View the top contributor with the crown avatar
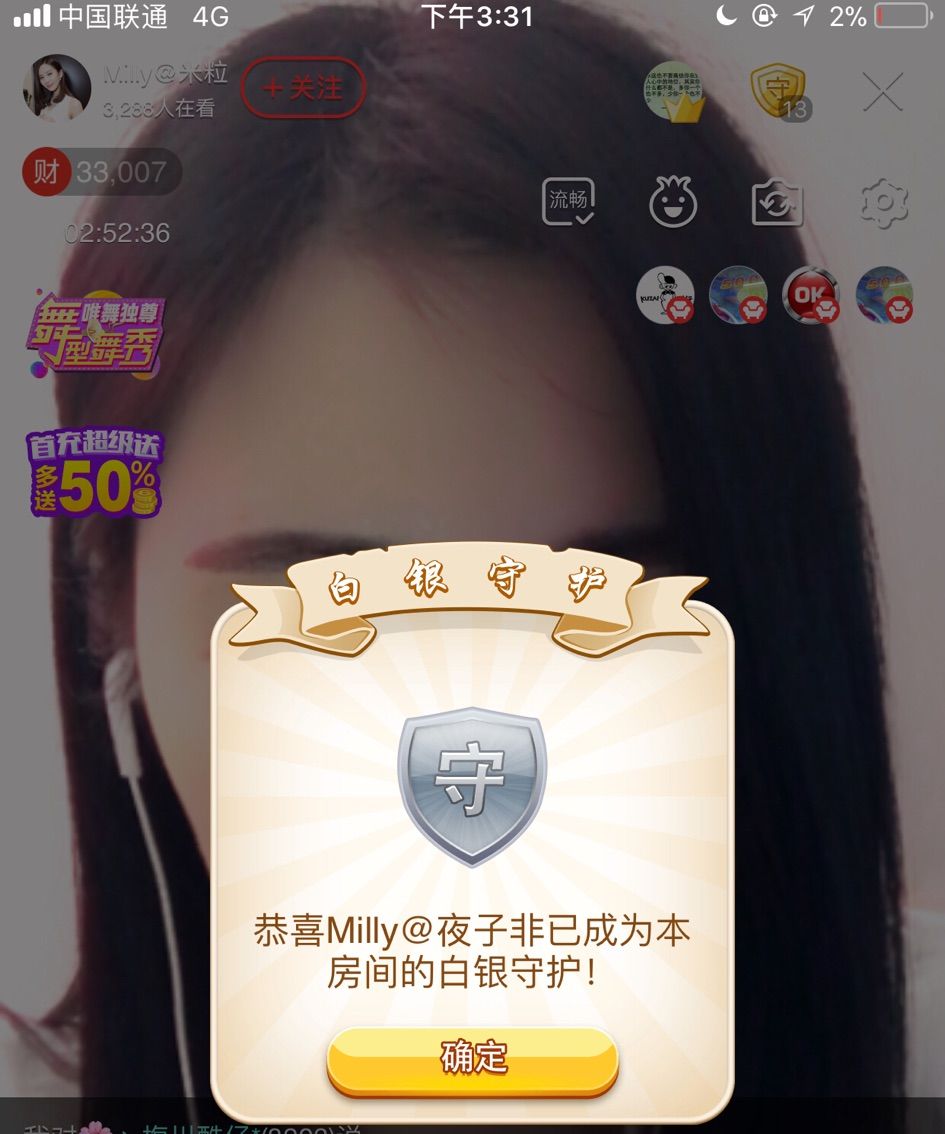The width and height of the screenshot is (945, 1134). [x=674, y=92]
